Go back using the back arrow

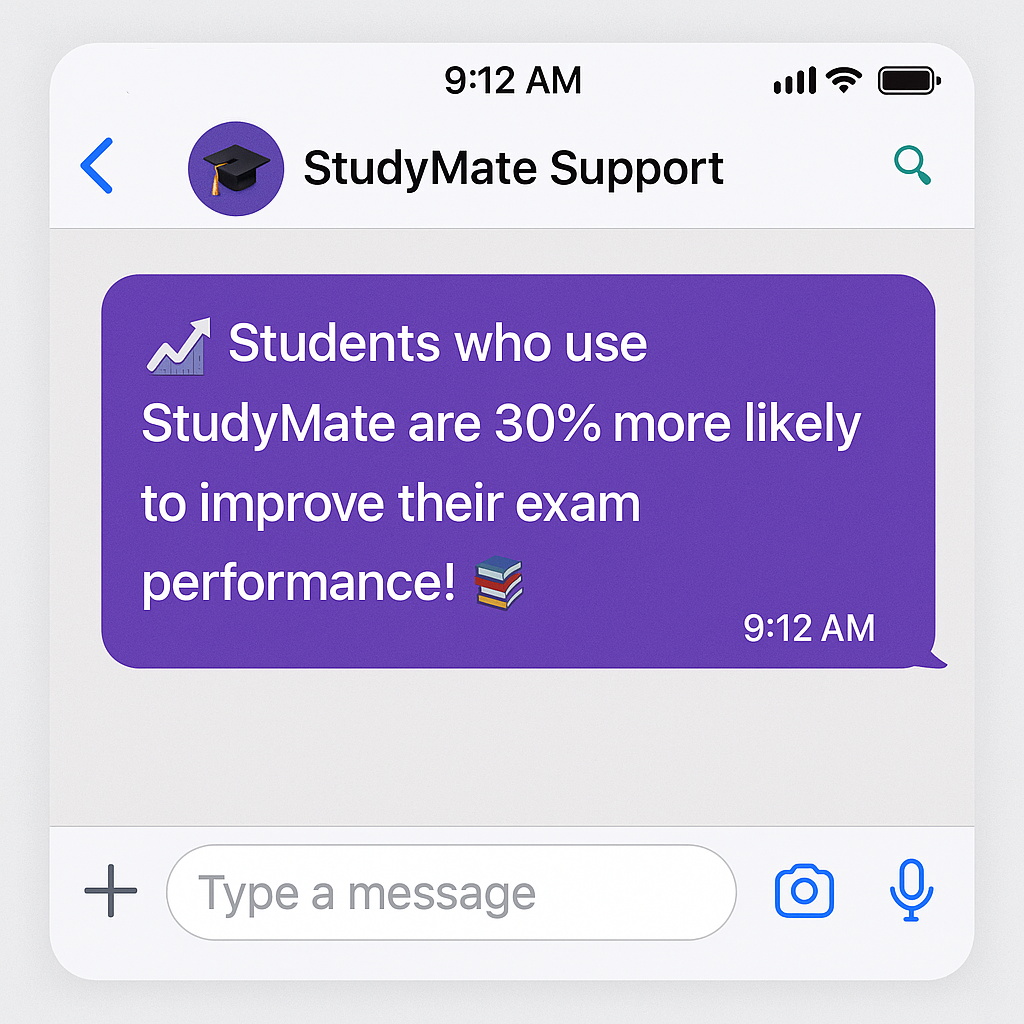pyautogui.click(x=97, y=166)
